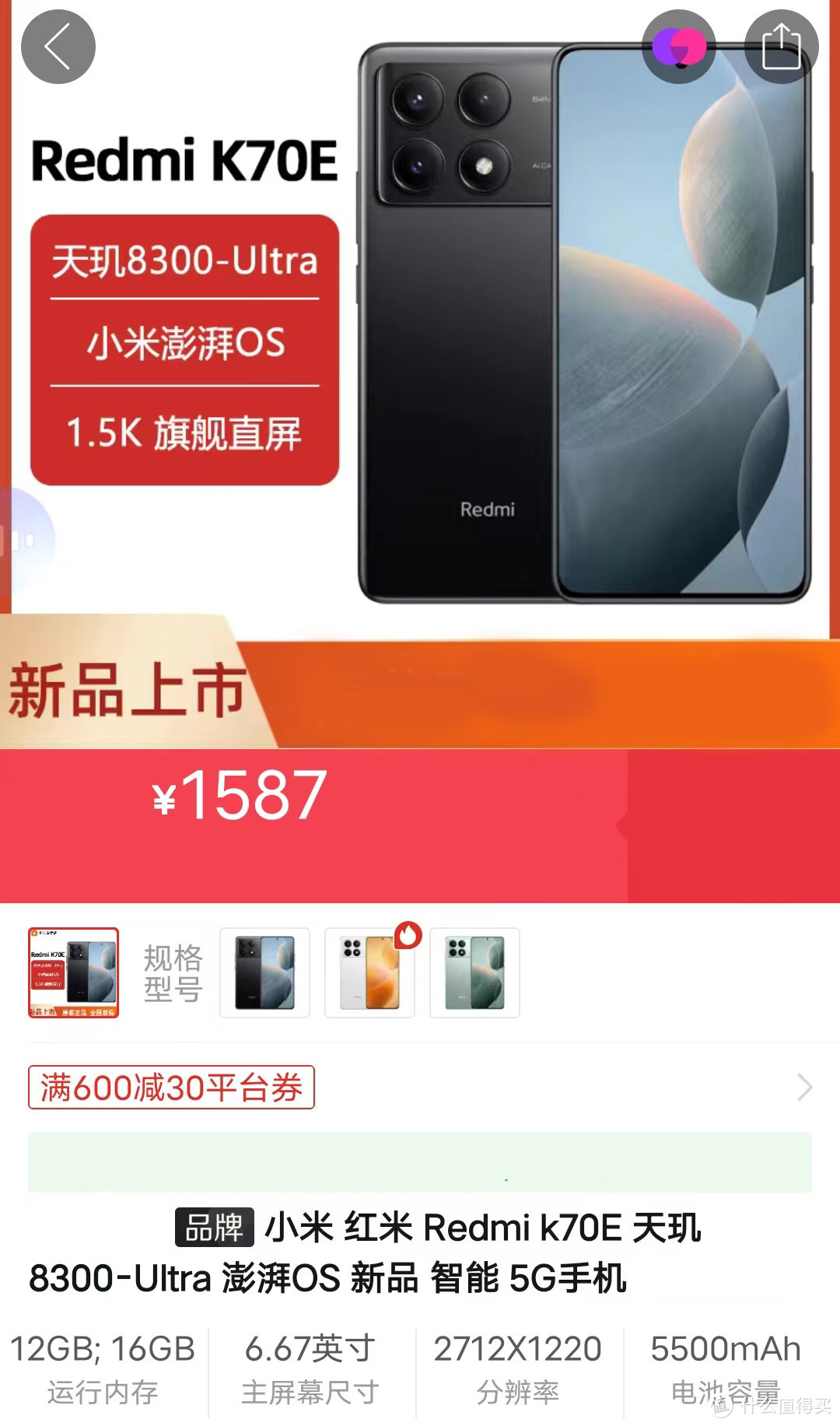Expand coupon details with the chevron arrow
This screenshot has width=840, height=1426.
click(x=805, y=1087)
